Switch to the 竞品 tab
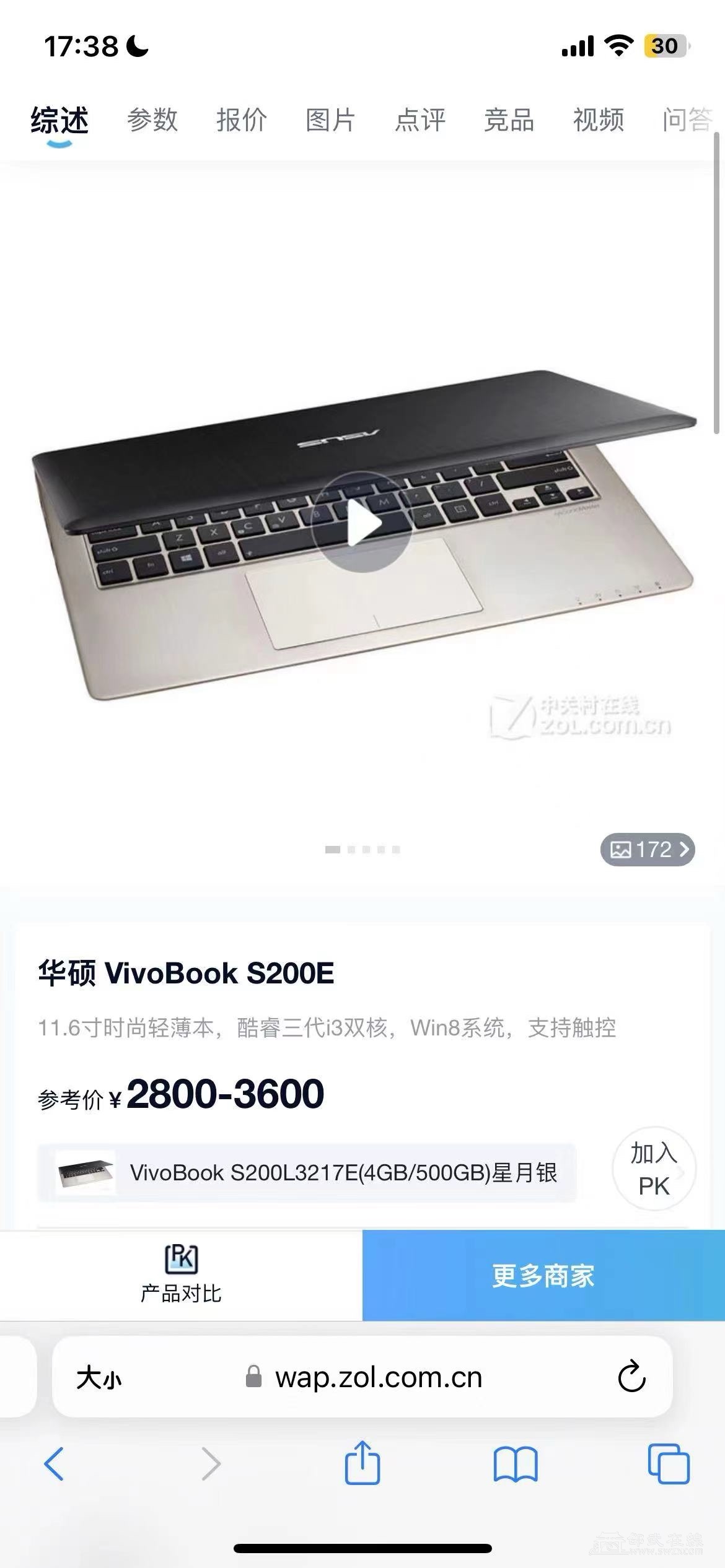Screen dimensions: 725x1568 click(509, 120)
